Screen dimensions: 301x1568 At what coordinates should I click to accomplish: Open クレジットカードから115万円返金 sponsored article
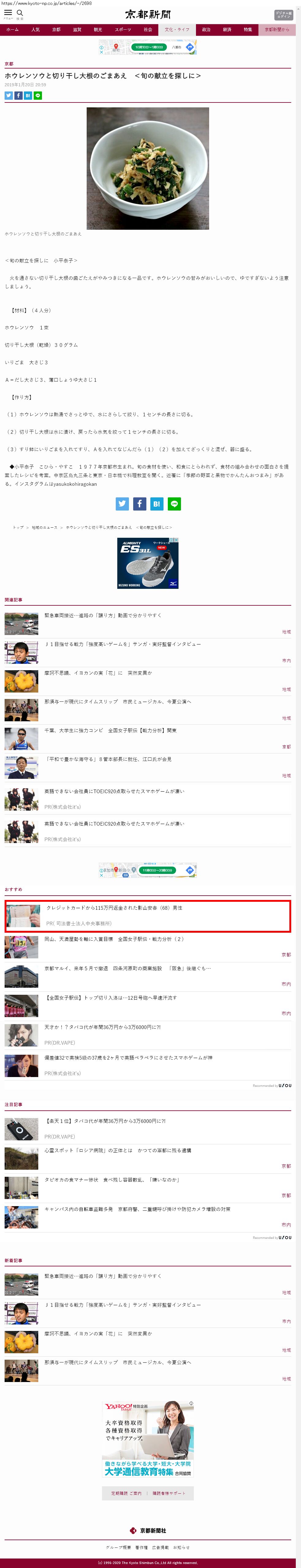tap(114, 908)
